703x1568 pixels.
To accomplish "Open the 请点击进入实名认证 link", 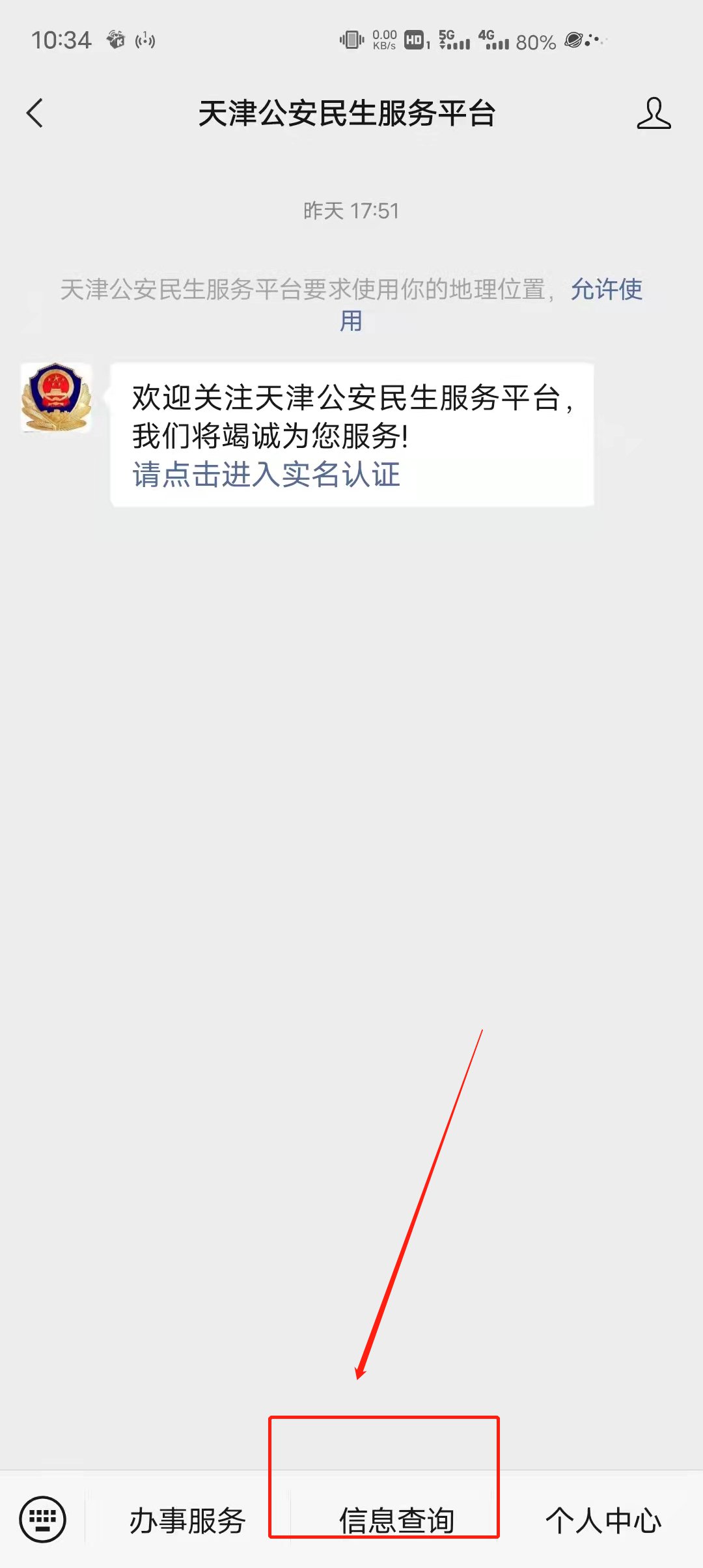I will pos(266,475).
